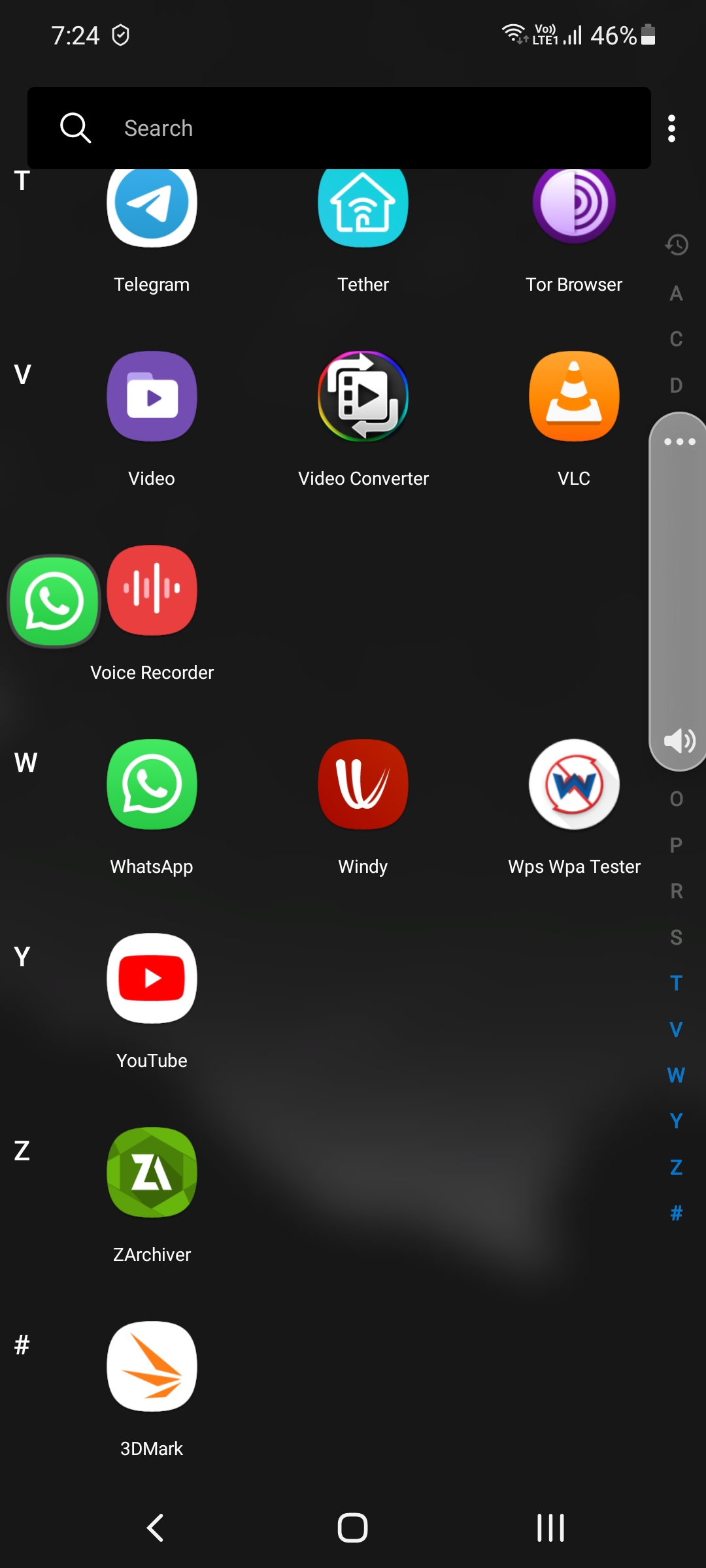
Task: Launch Video Converter
Action: click(x=363, y=396)
